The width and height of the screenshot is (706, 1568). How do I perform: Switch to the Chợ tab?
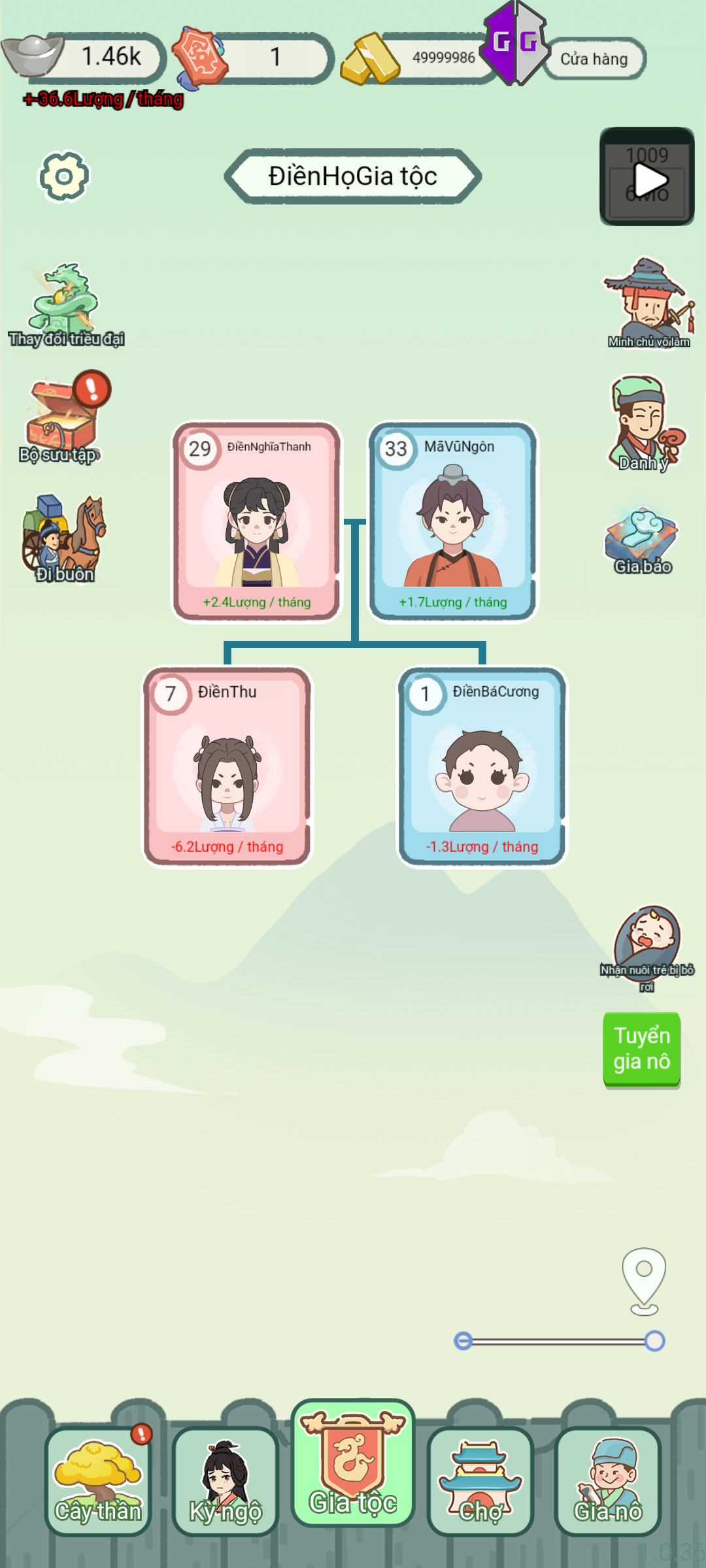point(480,1480)
